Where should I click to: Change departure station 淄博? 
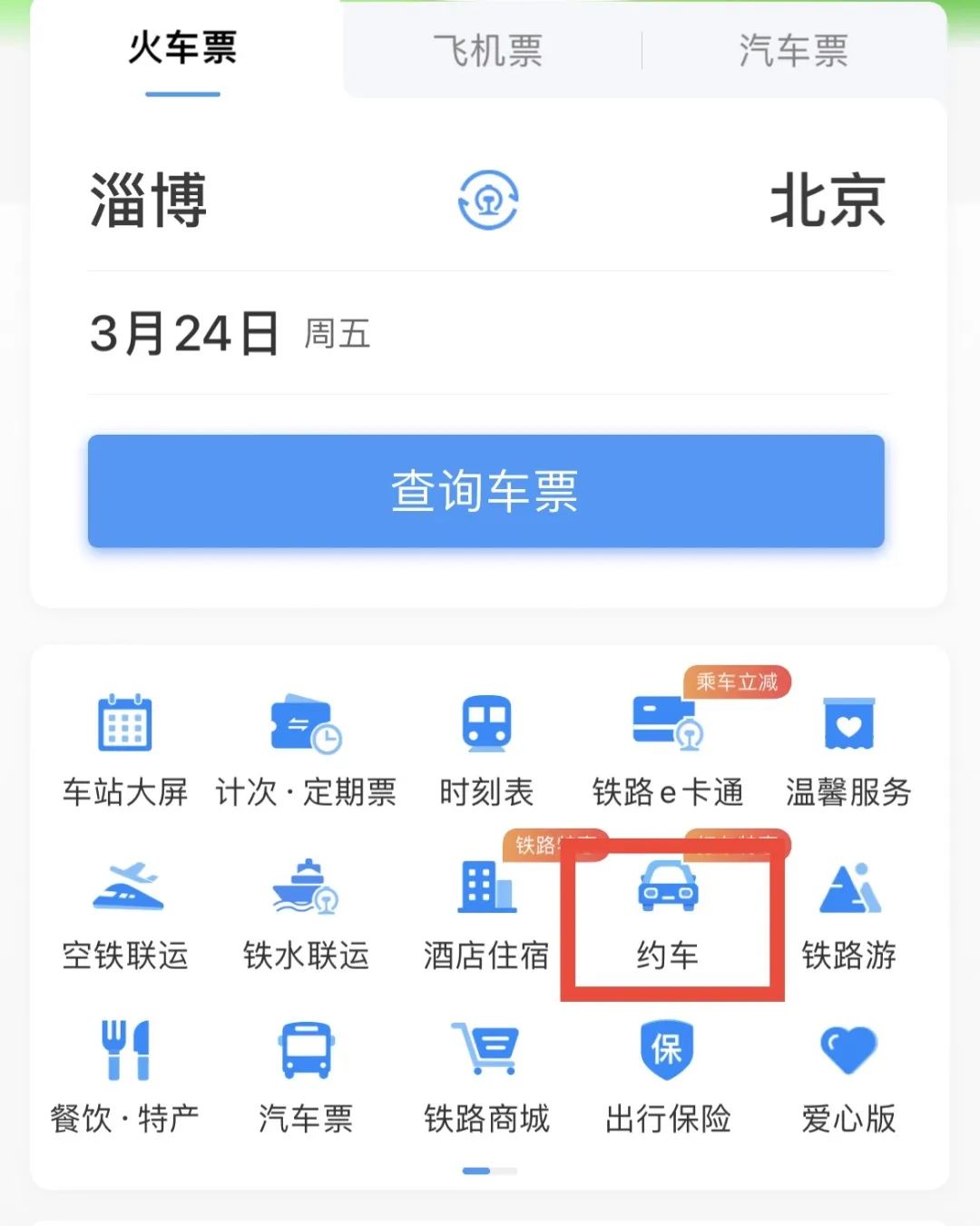(x=149, y=201)
